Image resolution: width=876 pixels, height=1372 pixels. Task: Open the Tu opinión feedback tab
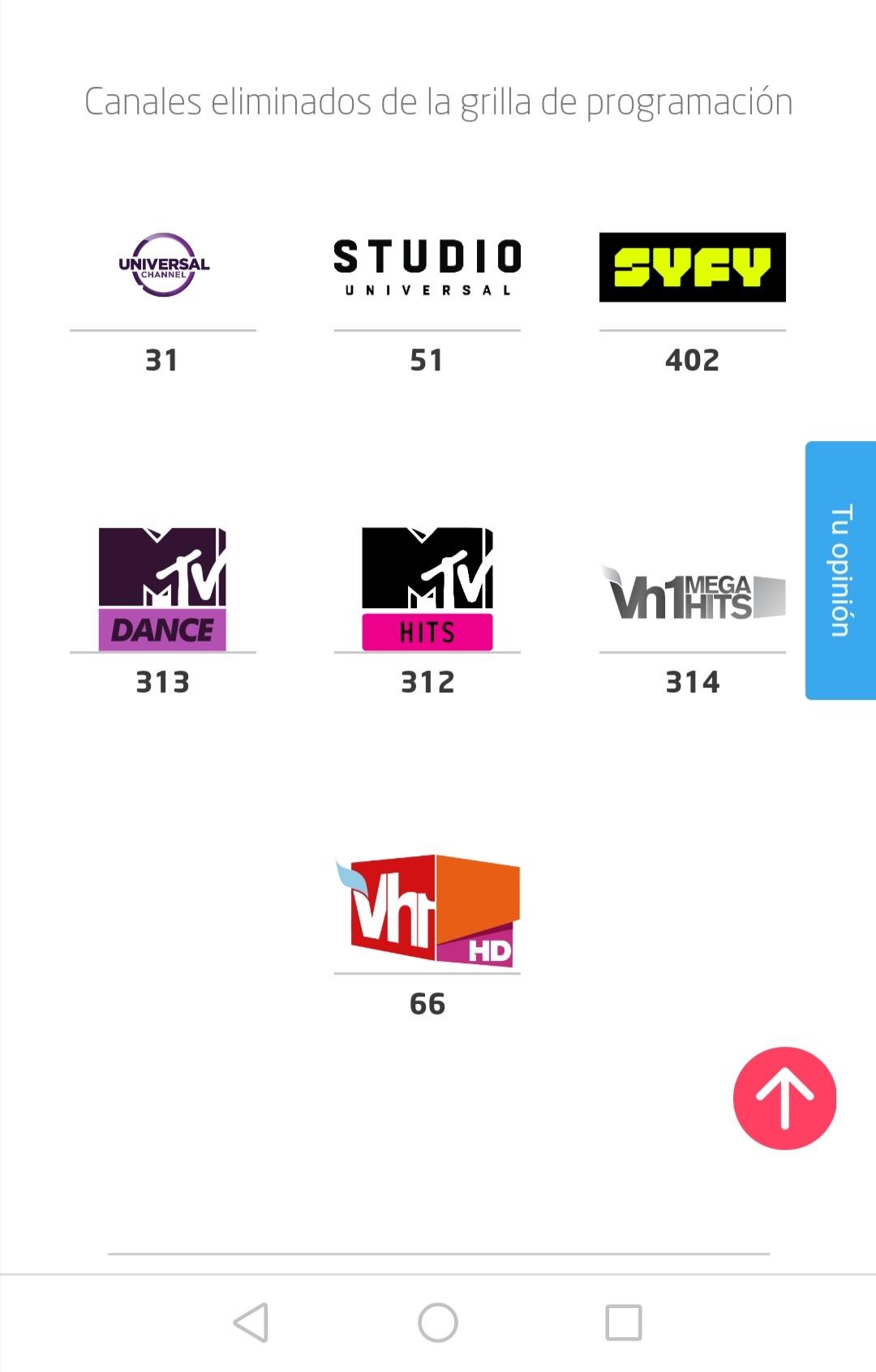coord(840,570)
